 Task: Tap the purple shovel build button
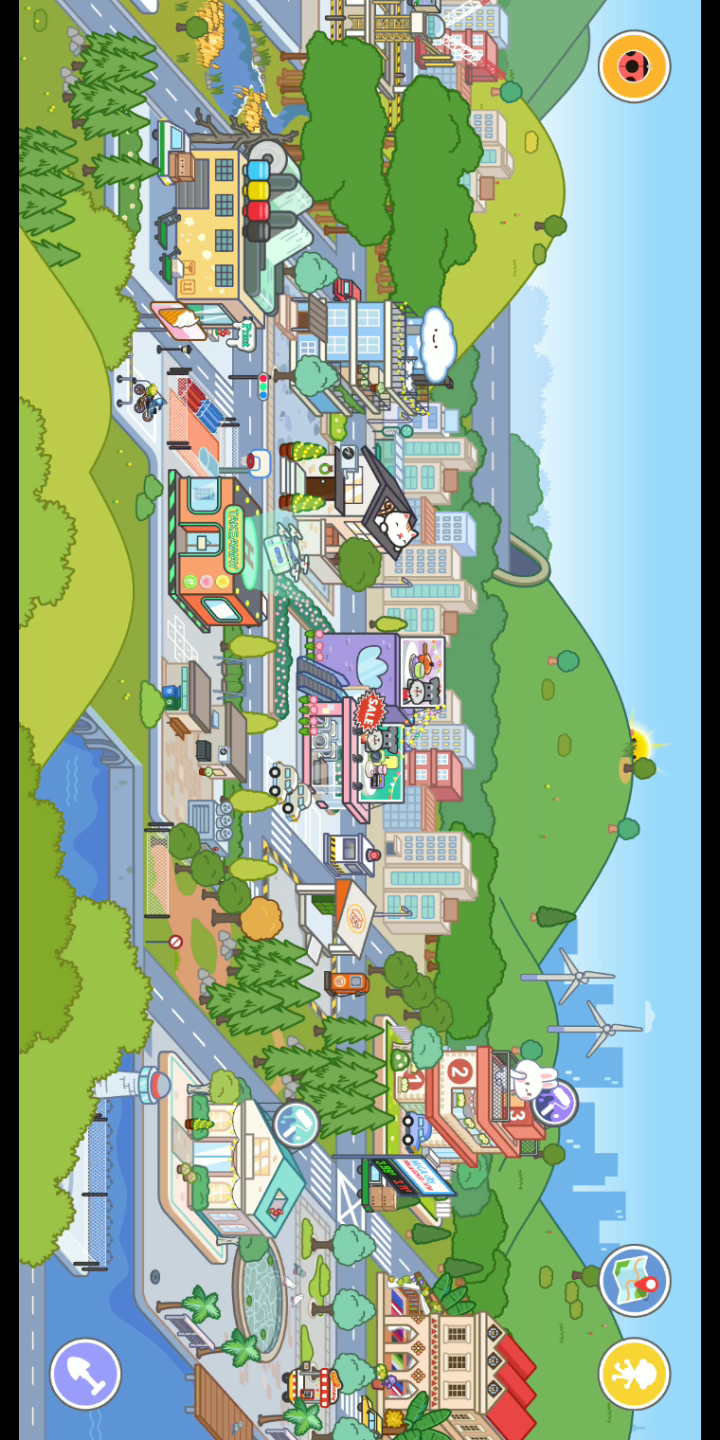[85, 1374]
